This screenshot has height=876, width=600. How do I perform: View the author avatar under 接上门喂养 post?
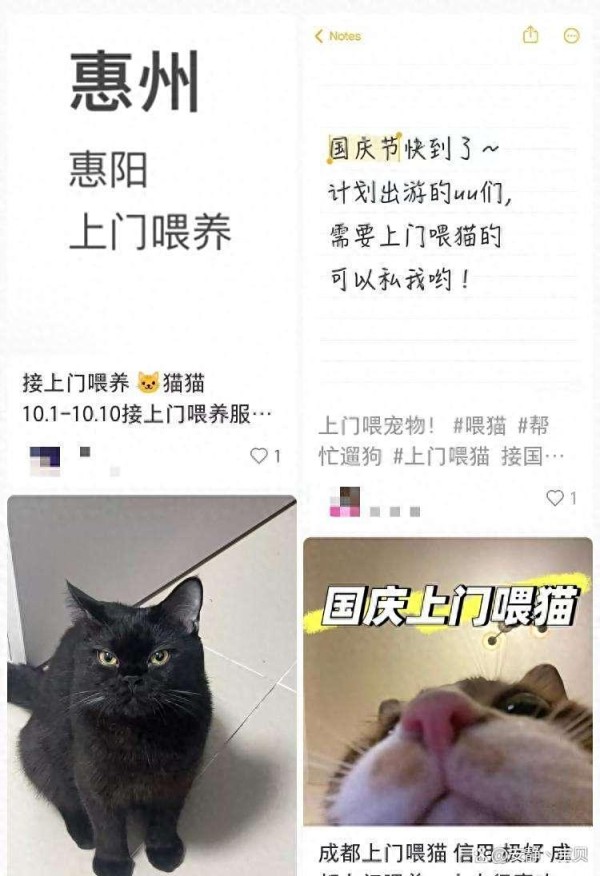click(45, 459)
